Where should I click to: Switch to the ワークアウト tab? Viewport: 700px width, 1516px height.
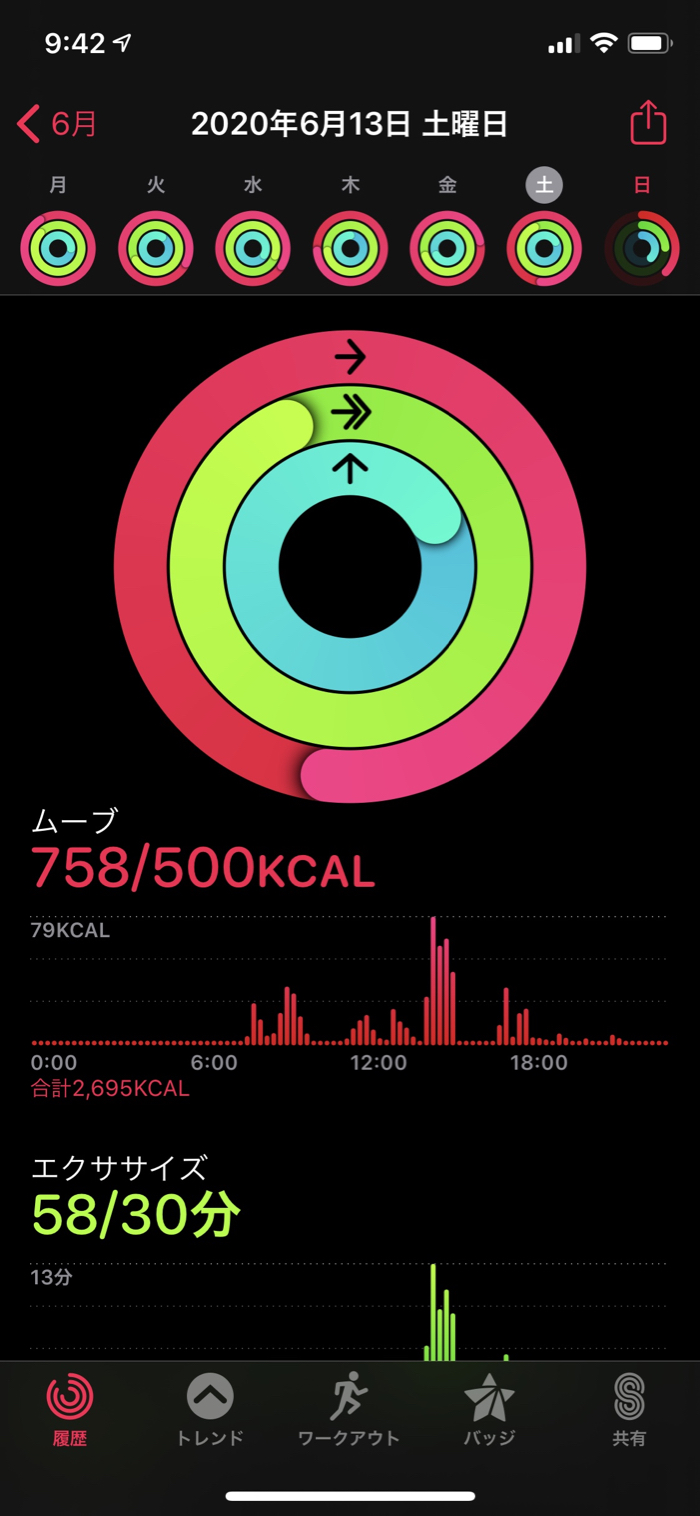pos(349,1410)
